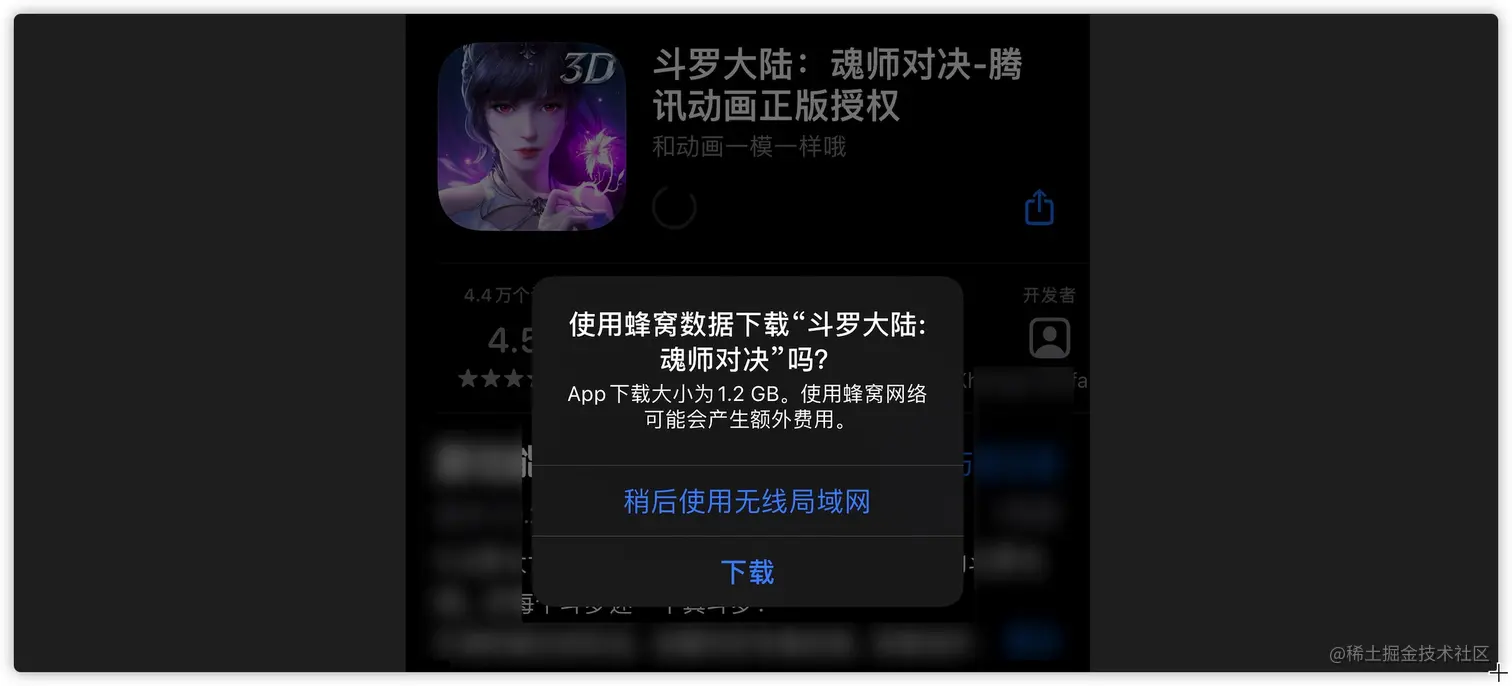Choose 稍后使用无线局域网 option
Viewport: 1512px width, 686px height.
click(747, 501)
